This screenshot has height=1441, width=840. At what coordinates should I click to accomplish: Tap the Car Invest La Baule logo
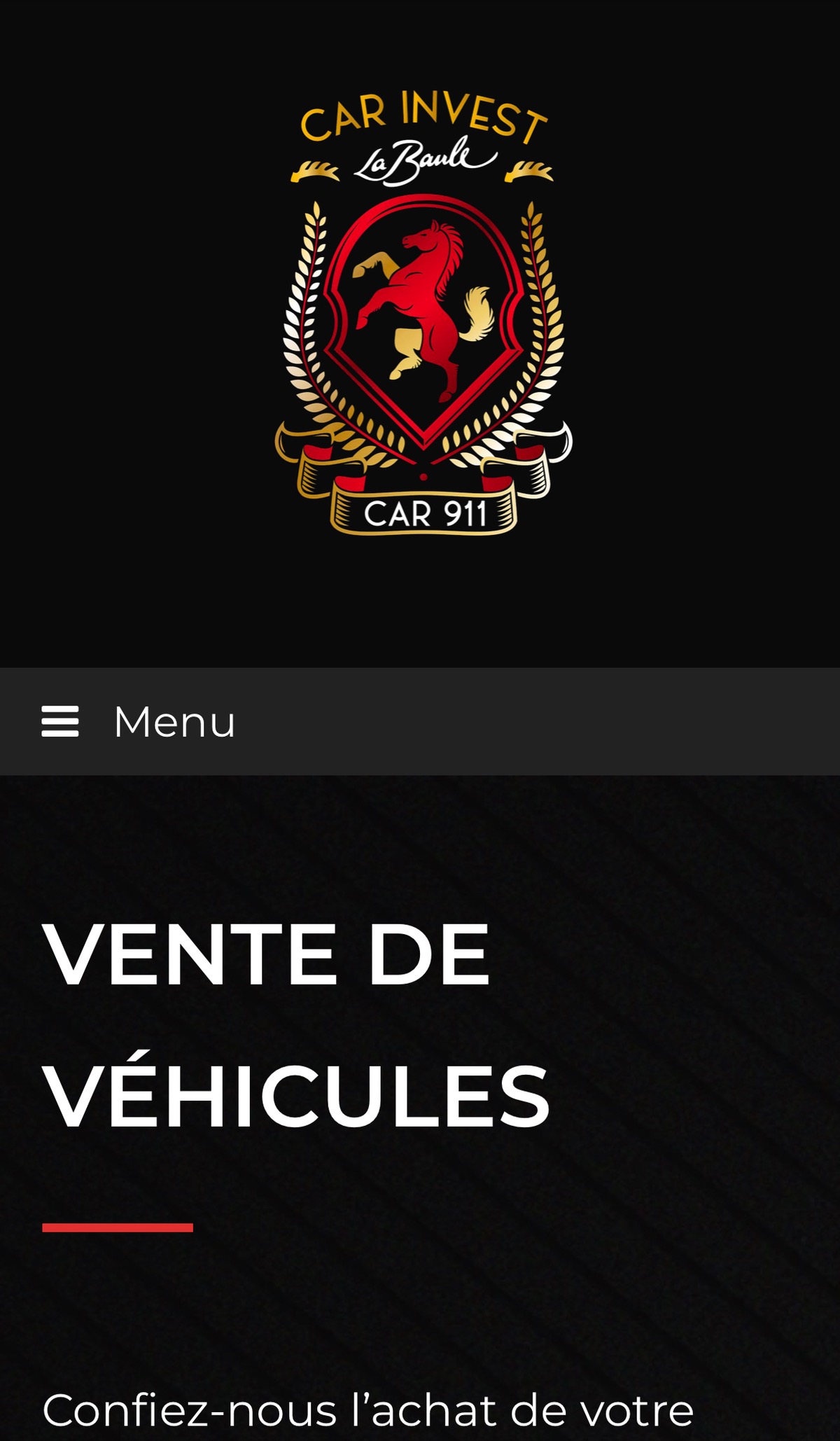[x=423, y=312]
